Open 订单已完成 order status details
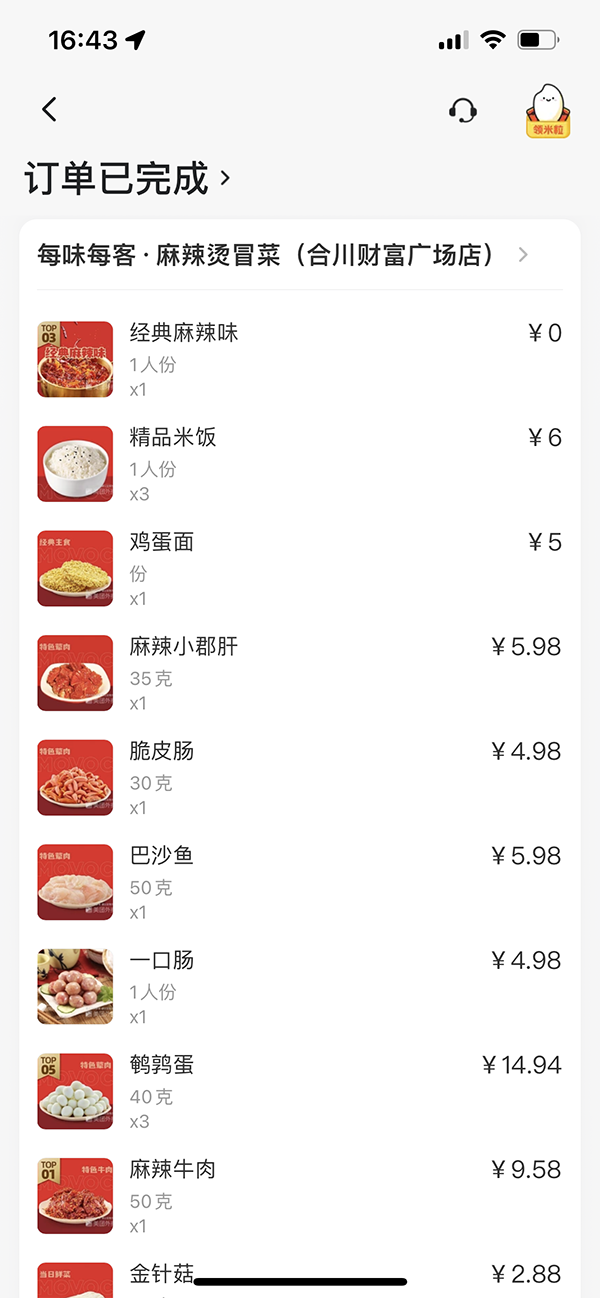600x1298 pixels. pos(127,179)
